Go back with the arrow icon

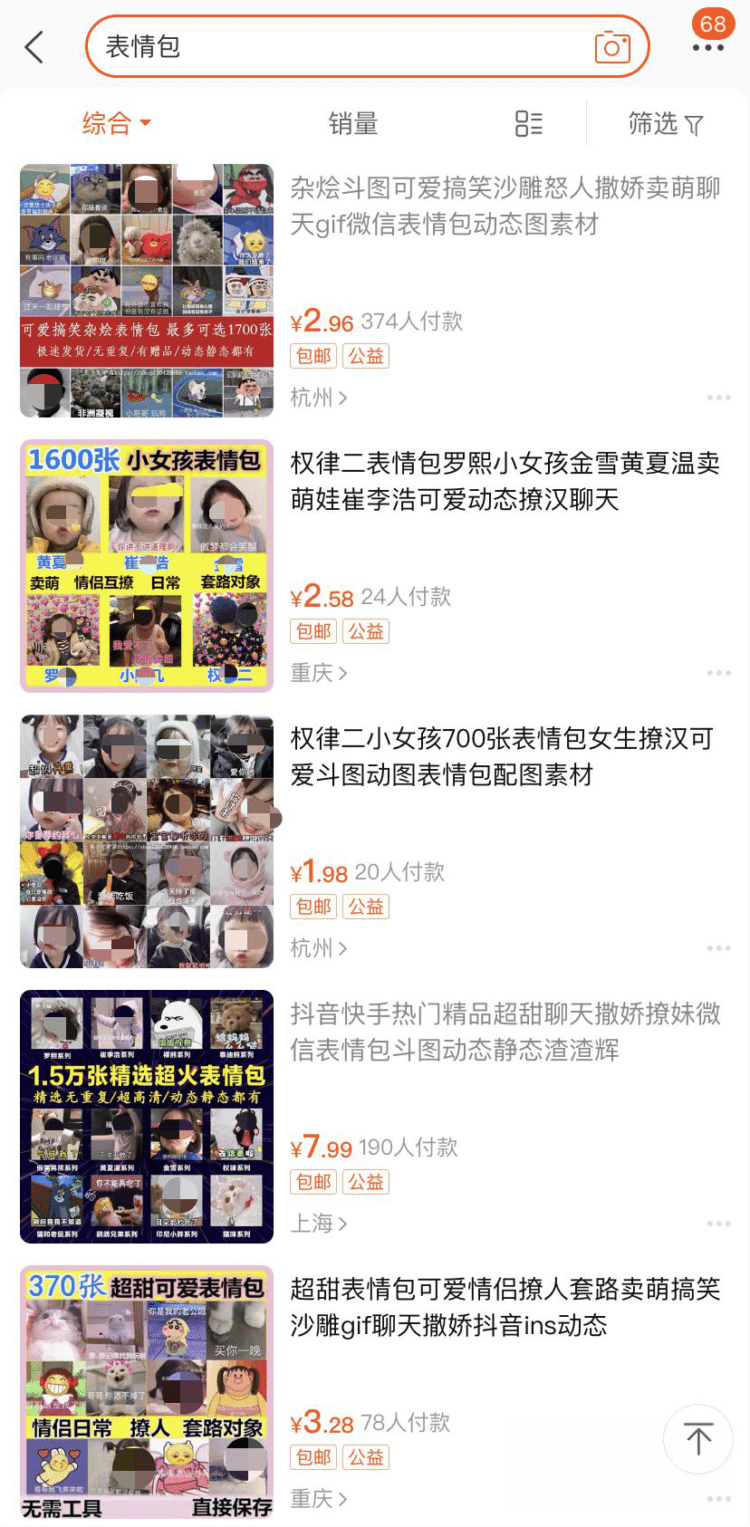tap(34, 47)
